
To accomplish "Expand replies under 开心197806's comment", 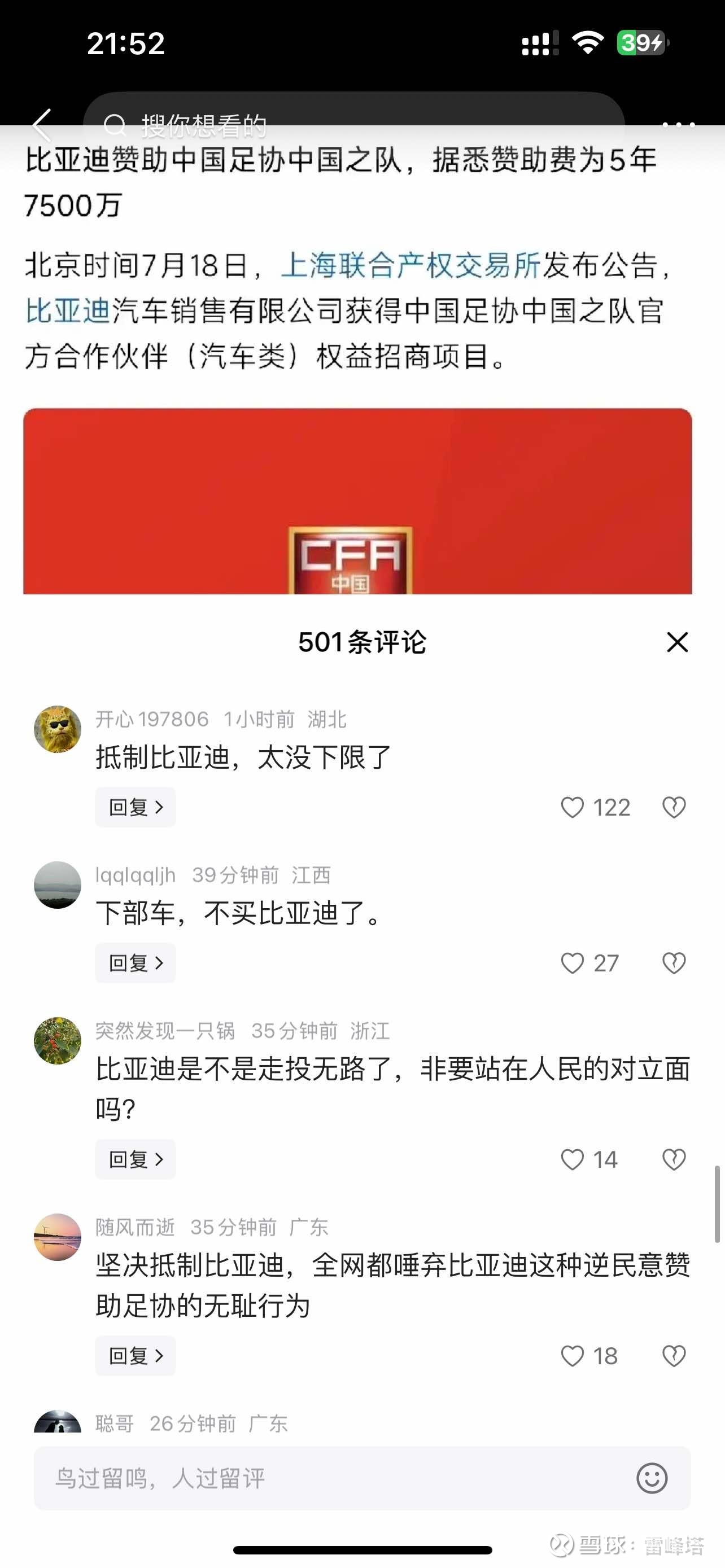I will click(x=135, y=807).
